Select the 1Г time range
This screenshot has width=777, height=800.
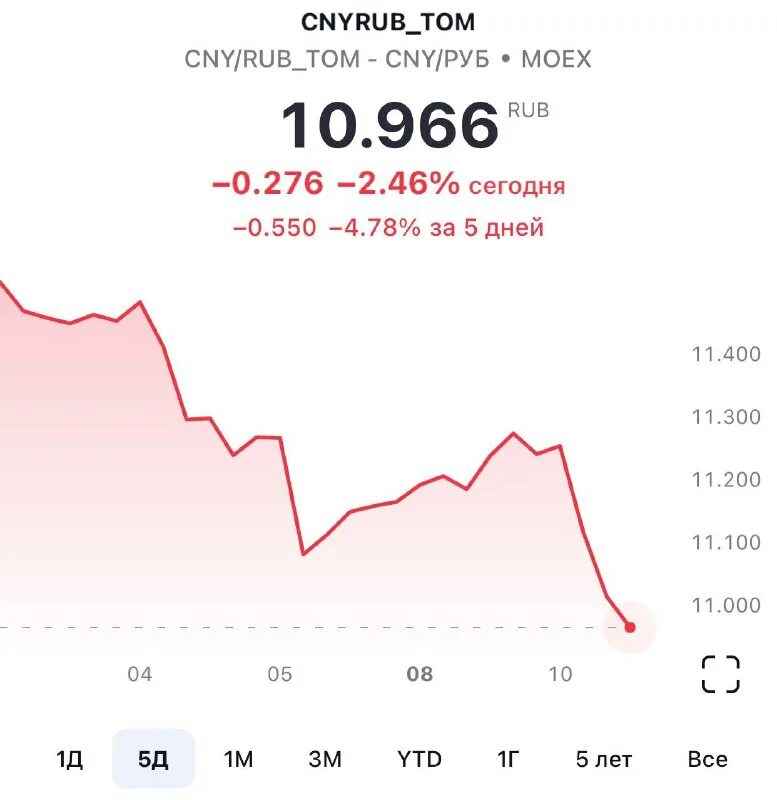[x=506, y=760]
